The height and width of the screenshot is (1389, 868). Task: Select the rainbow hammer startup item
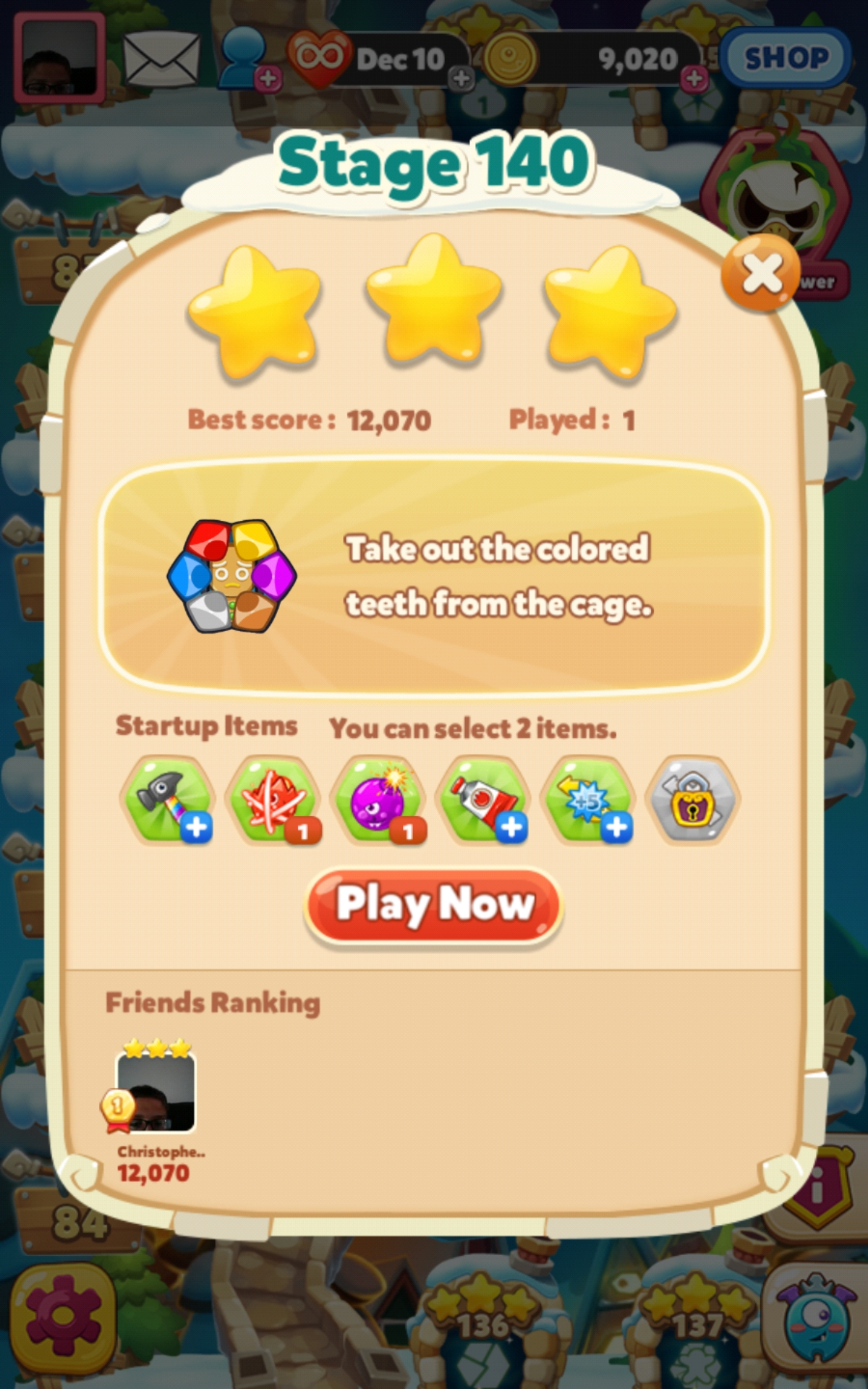coord(167,799)
